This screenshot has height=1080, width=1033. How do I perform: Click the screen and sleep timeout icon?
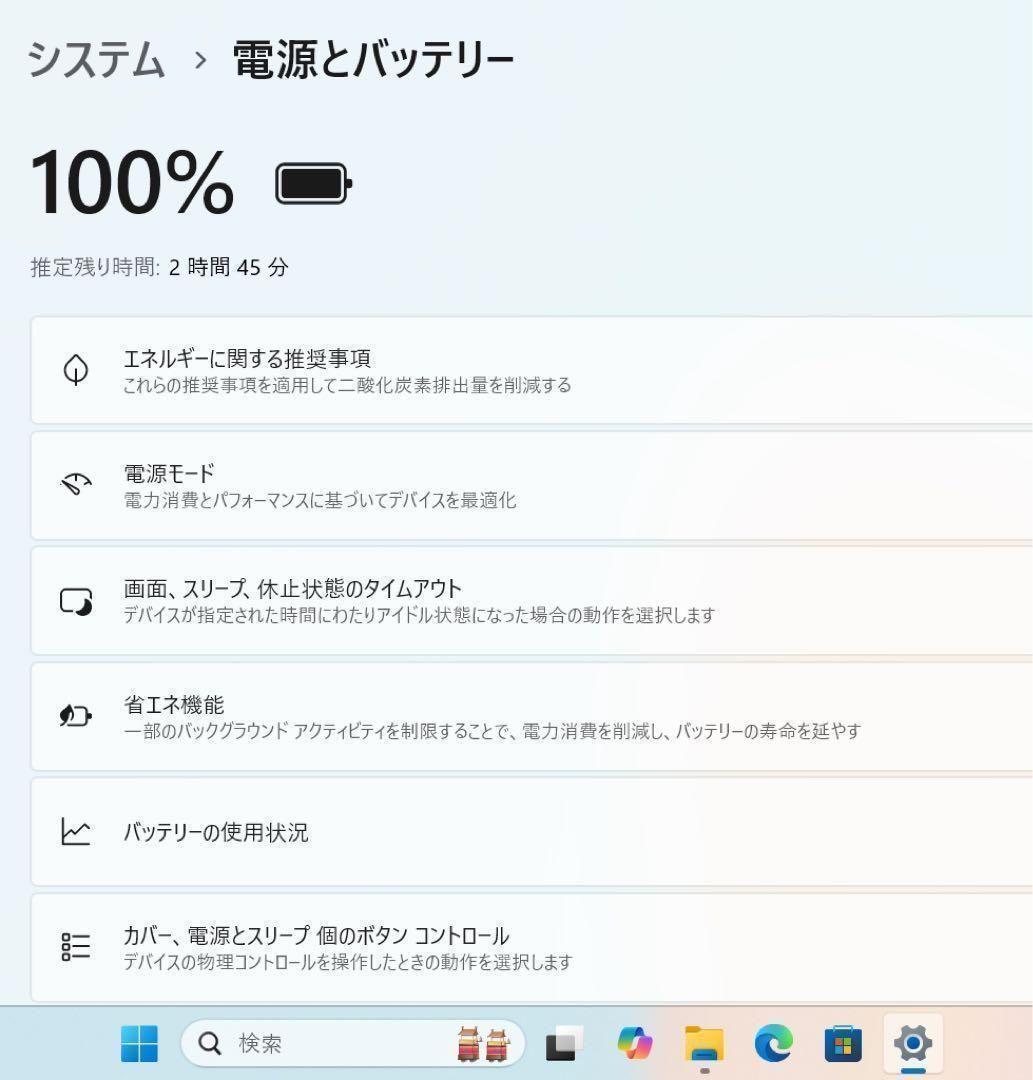pos(75,600)
